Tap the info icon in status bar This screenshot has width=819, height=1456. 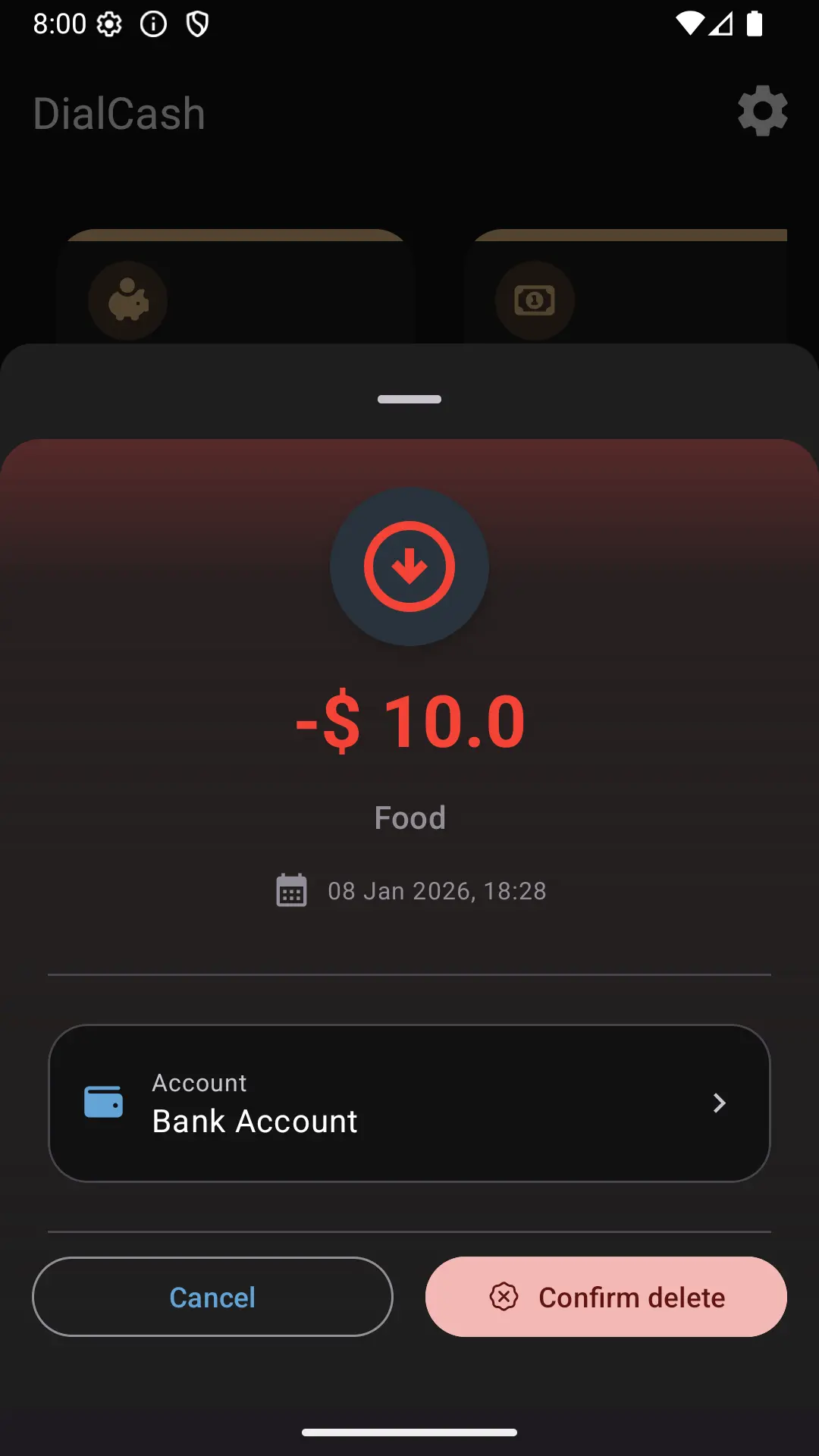coord(152,24)
